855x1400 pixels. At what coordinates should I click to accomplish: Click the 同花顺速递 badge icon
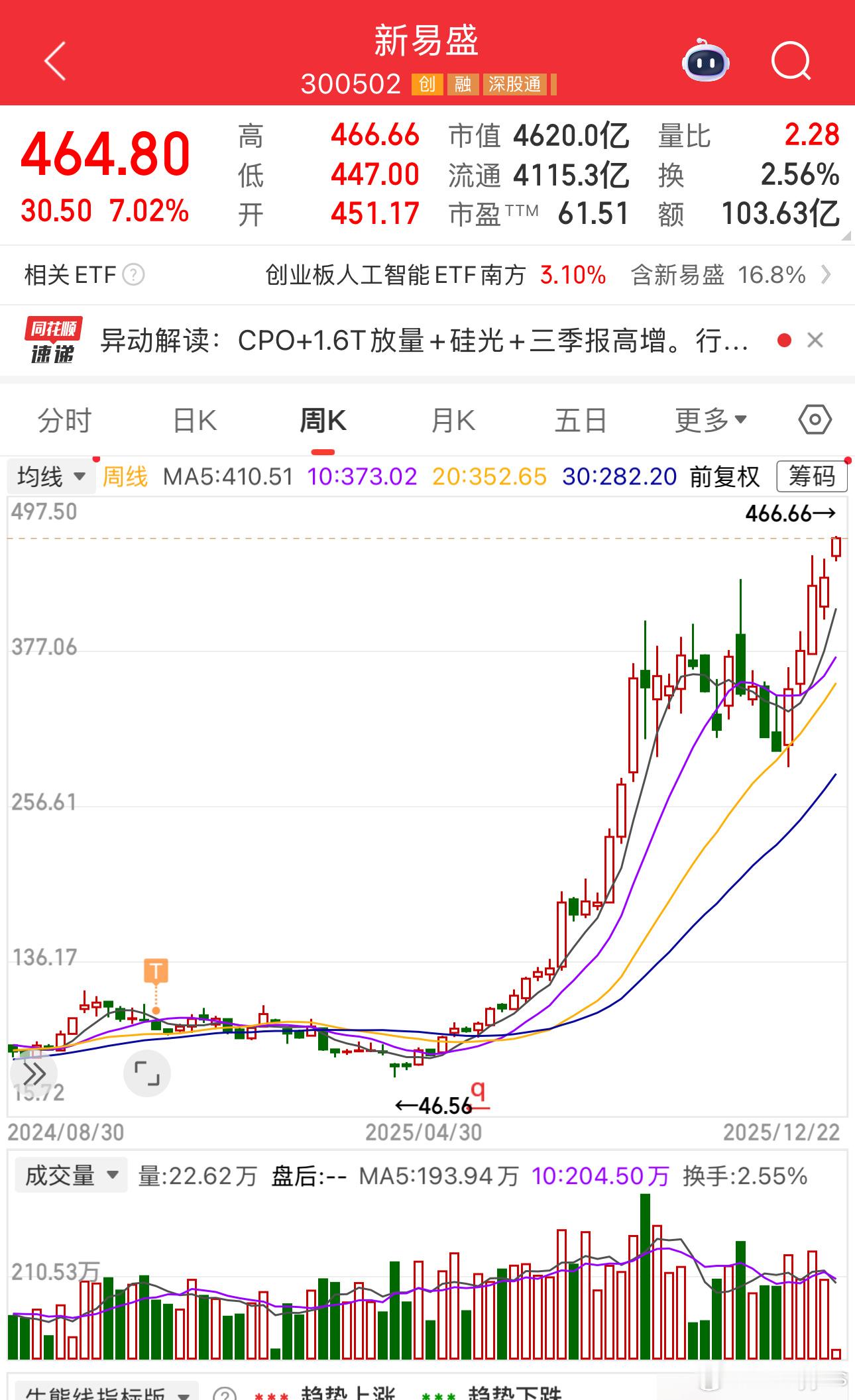tap(53, 341)
